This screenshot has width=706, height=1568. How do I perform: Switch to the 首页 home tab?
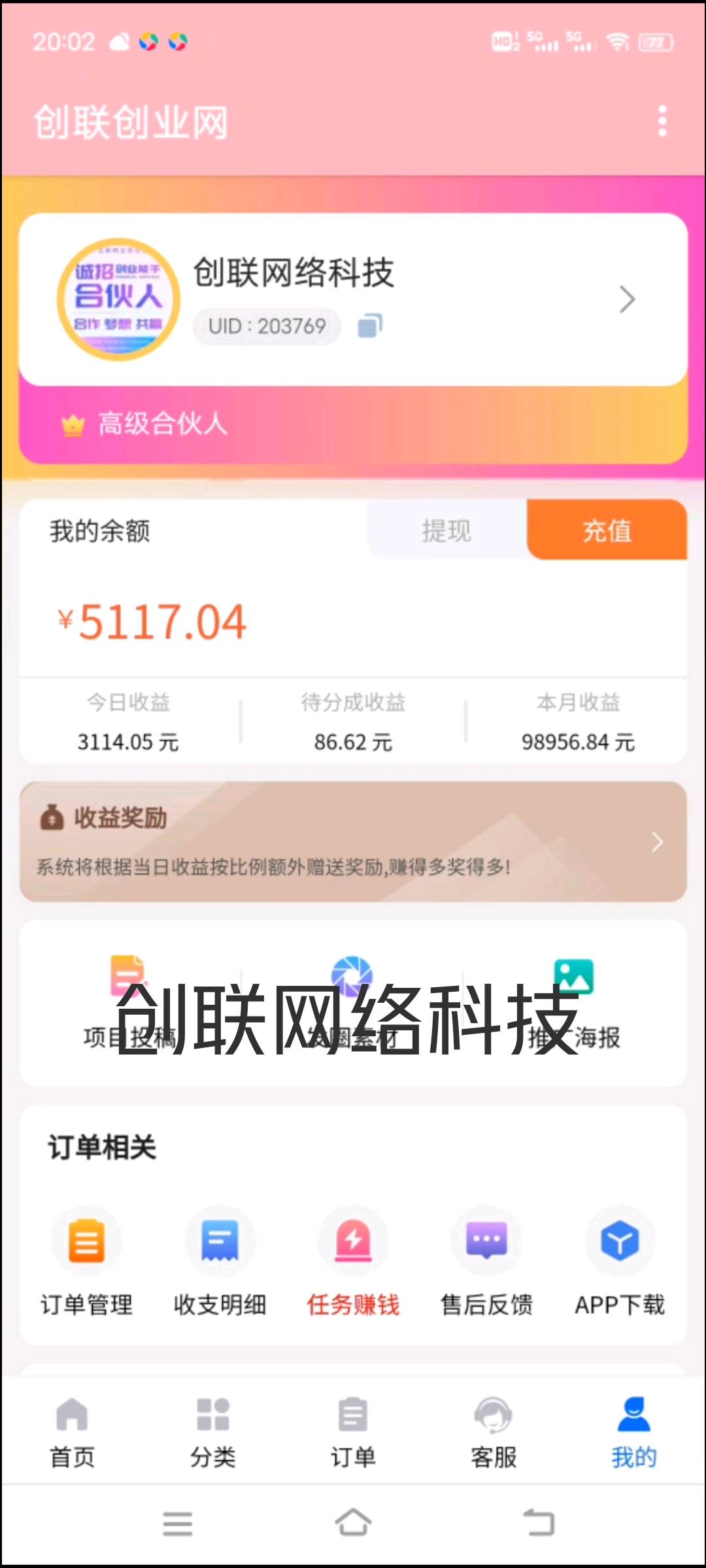[x=72, y=1431]
